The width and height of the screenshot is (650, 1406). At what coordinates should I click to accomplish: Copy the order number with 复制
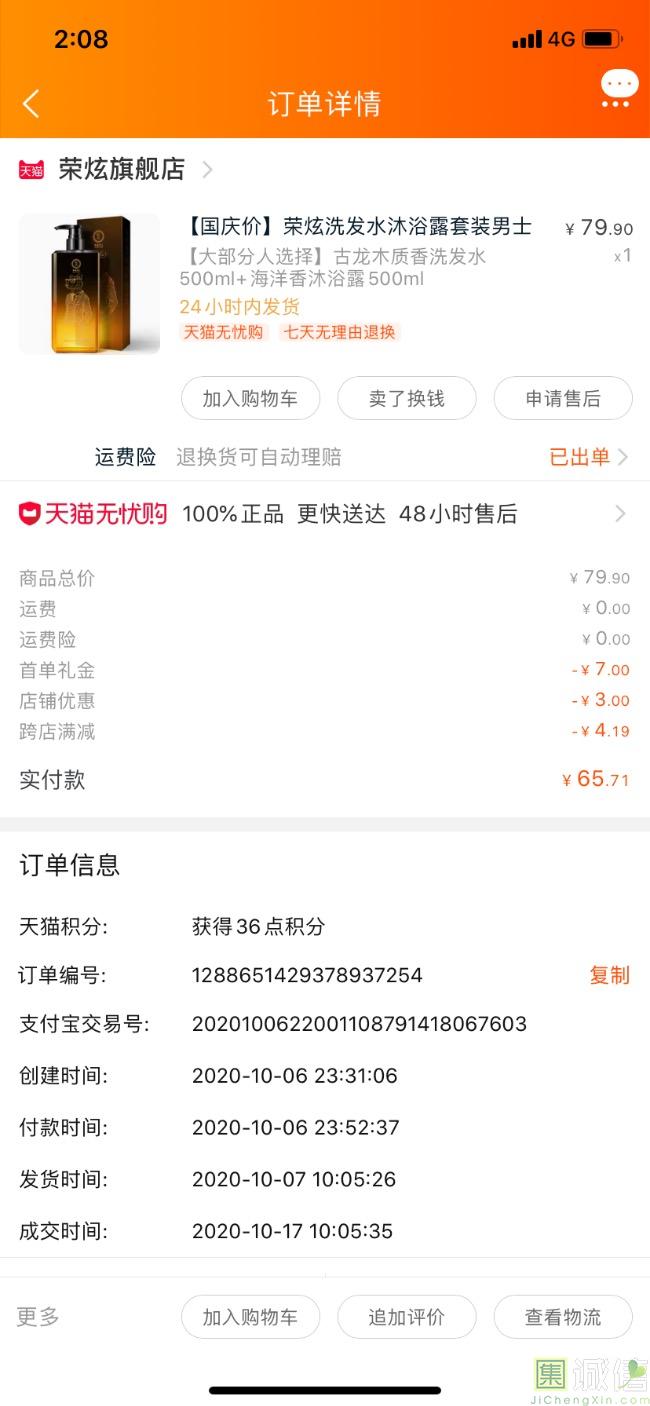click(x=609, y=975)
